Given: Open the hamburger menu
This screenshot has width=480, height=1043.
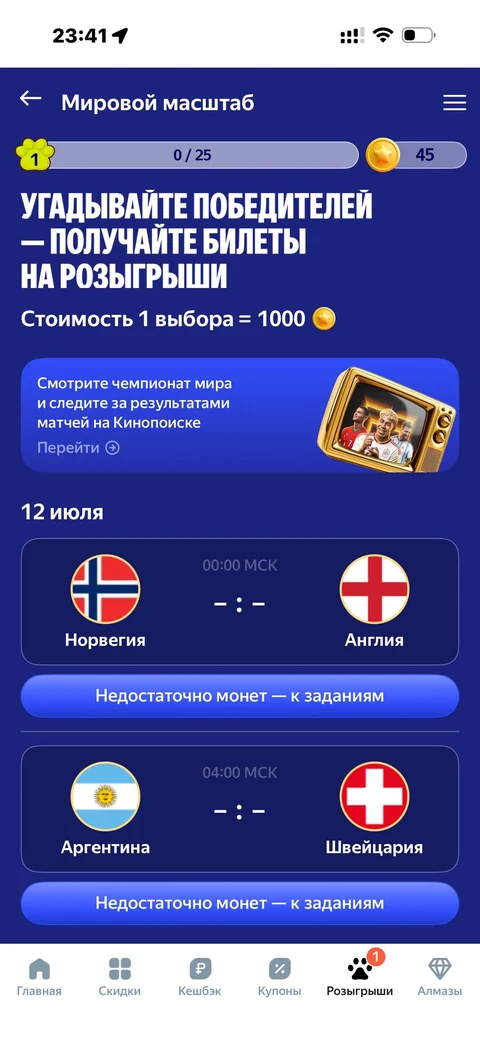Looking at the screenshot, I should tap(455, 102).
